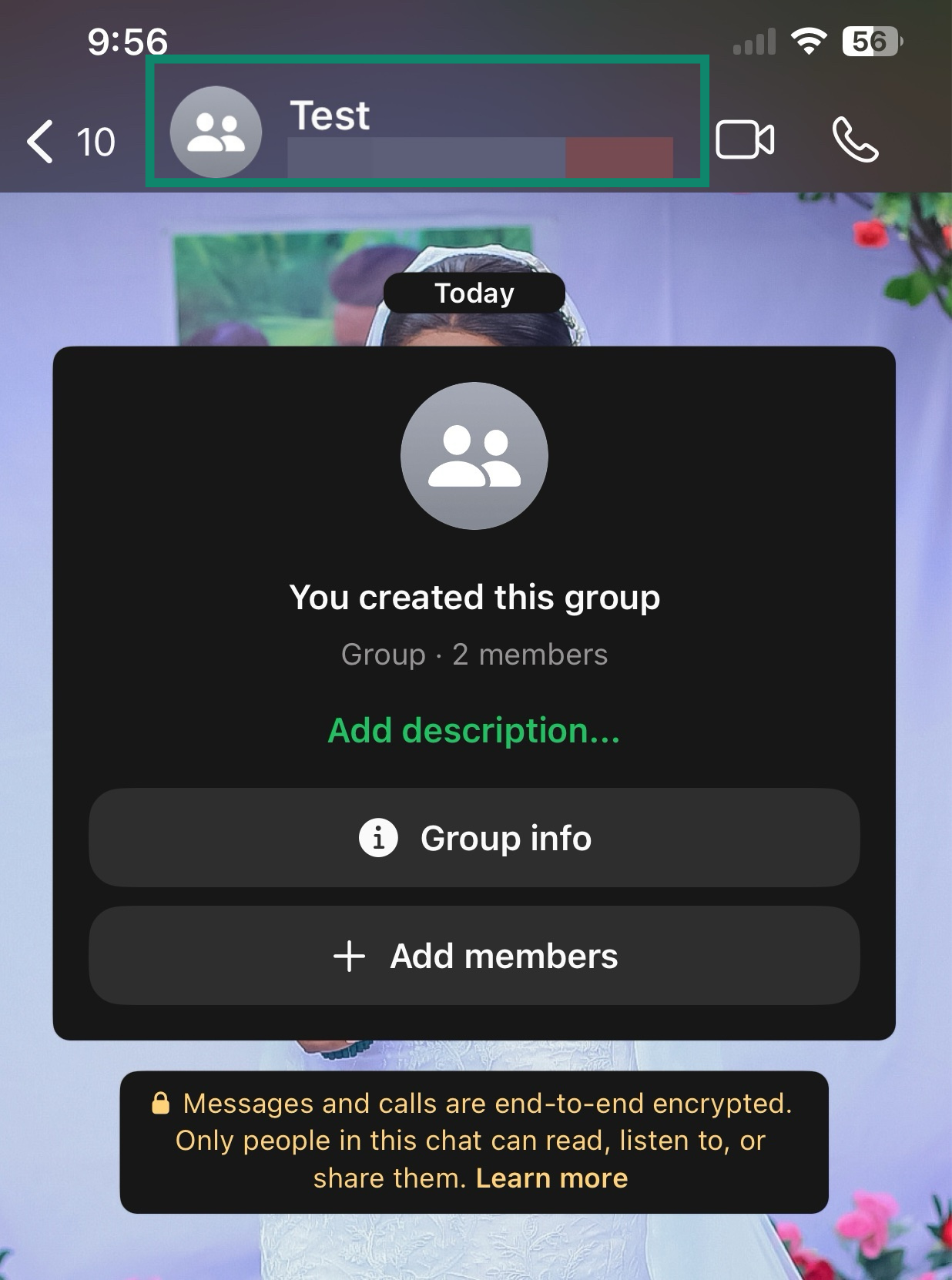Image resolution: width=952 pixels, height=1280 pixels.
Task: Start a group video call
Action: (745, 140)
